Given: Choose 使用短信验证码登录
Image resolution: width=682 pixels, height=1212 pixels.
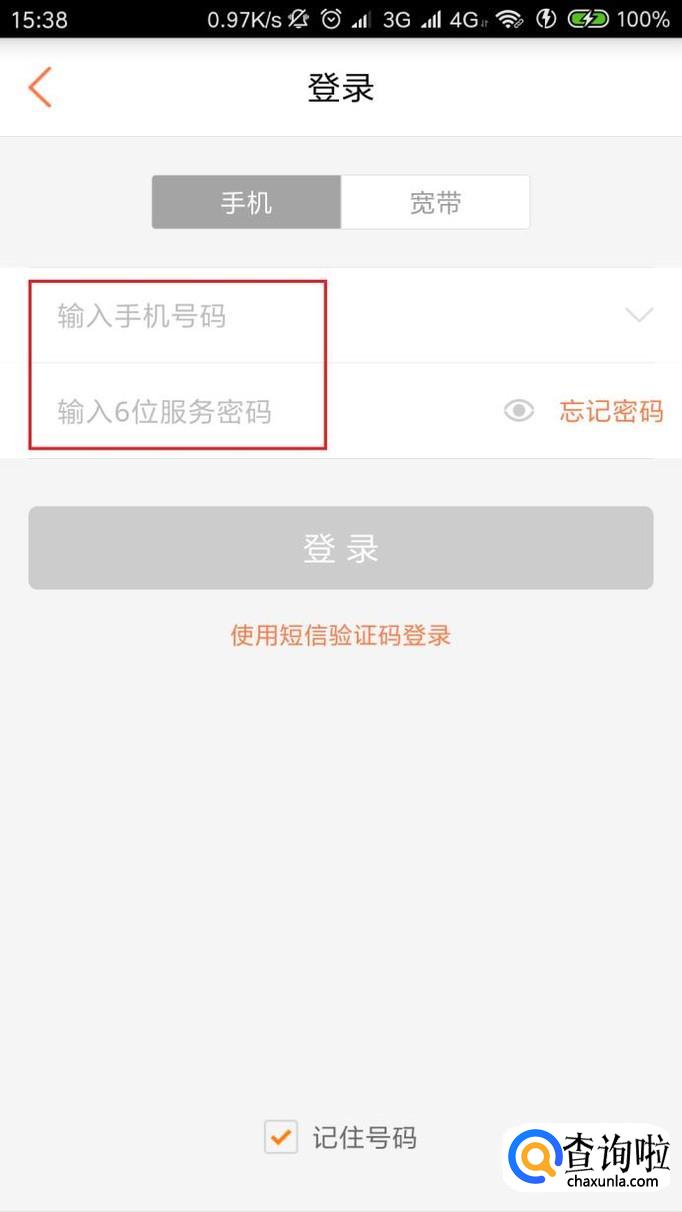Looking at the screenshot, I should coord(341,635).
